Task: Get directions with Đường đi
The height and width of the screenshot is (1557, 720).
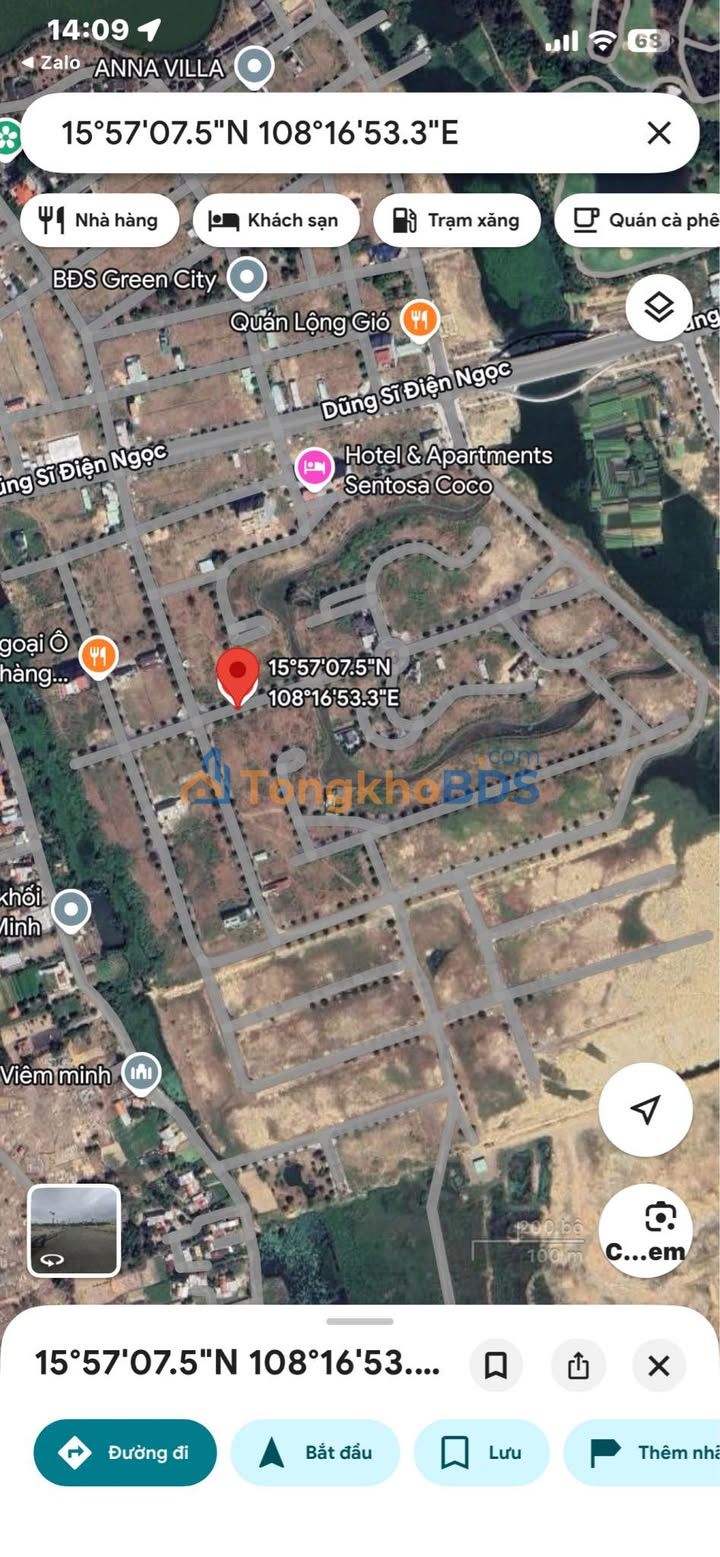Action: click(x=125, y=1452)
